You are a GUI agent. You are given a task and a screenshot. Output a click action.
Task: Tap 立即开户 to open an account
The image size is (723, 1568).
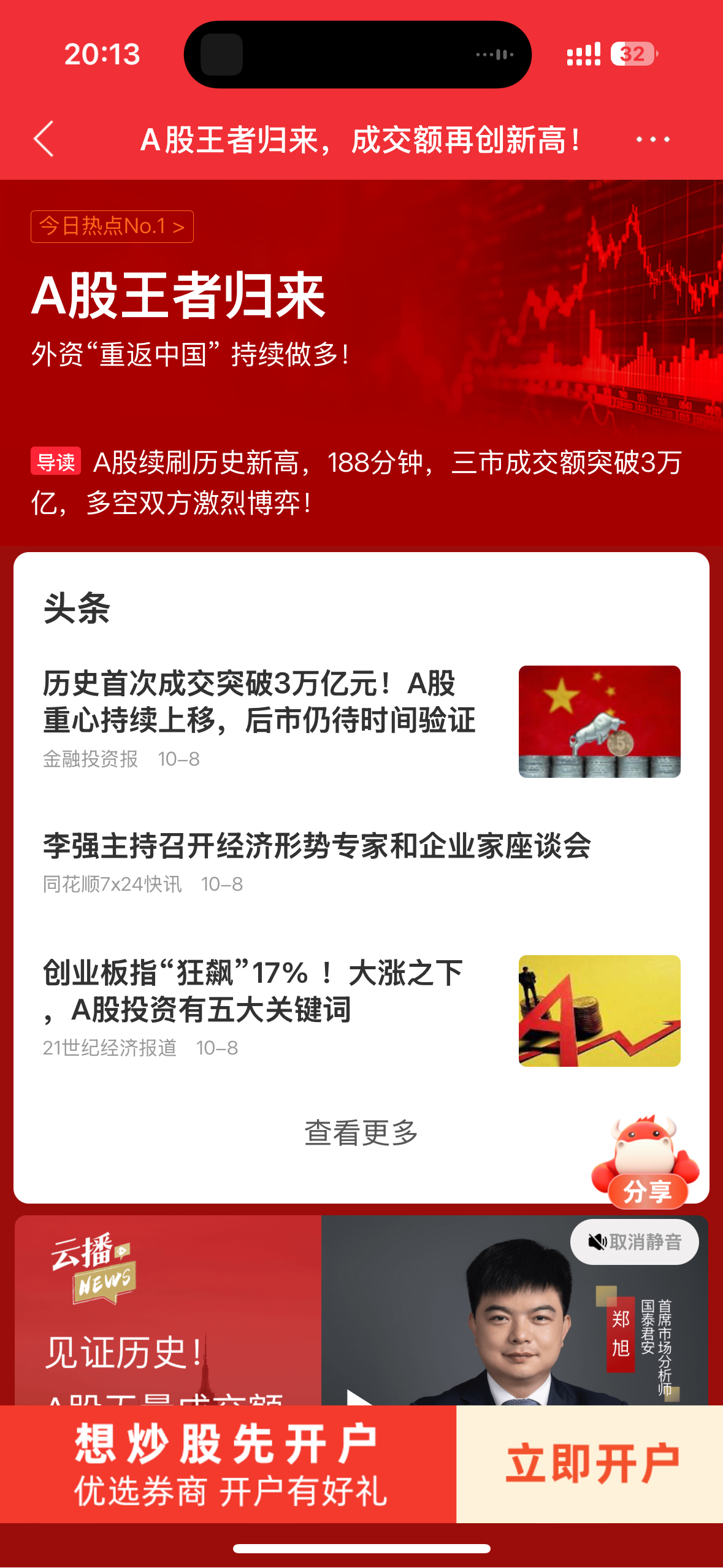click(x=591, y=1464)
